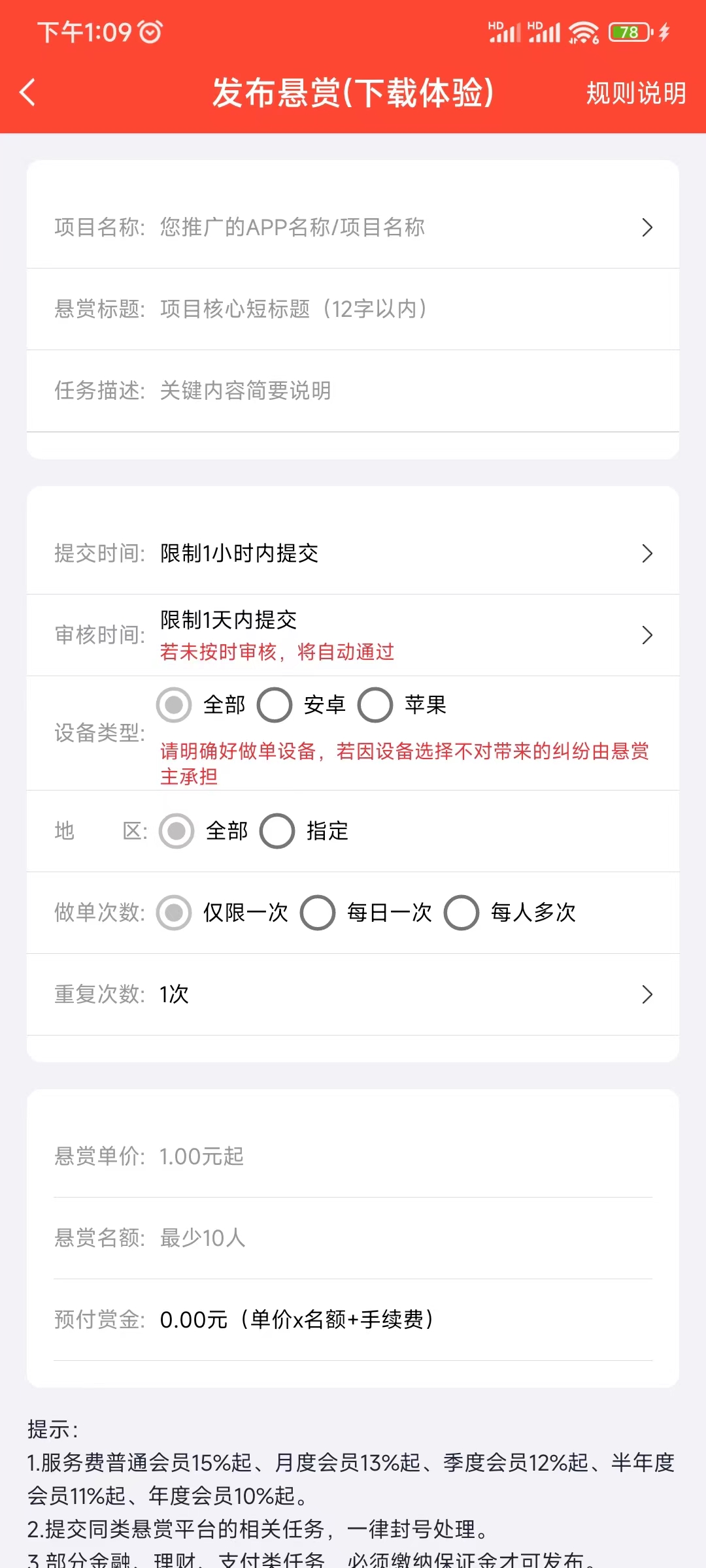Click the alarm clock status bar icon
This screenshot has width=706, height=1568.
point(149,32)
